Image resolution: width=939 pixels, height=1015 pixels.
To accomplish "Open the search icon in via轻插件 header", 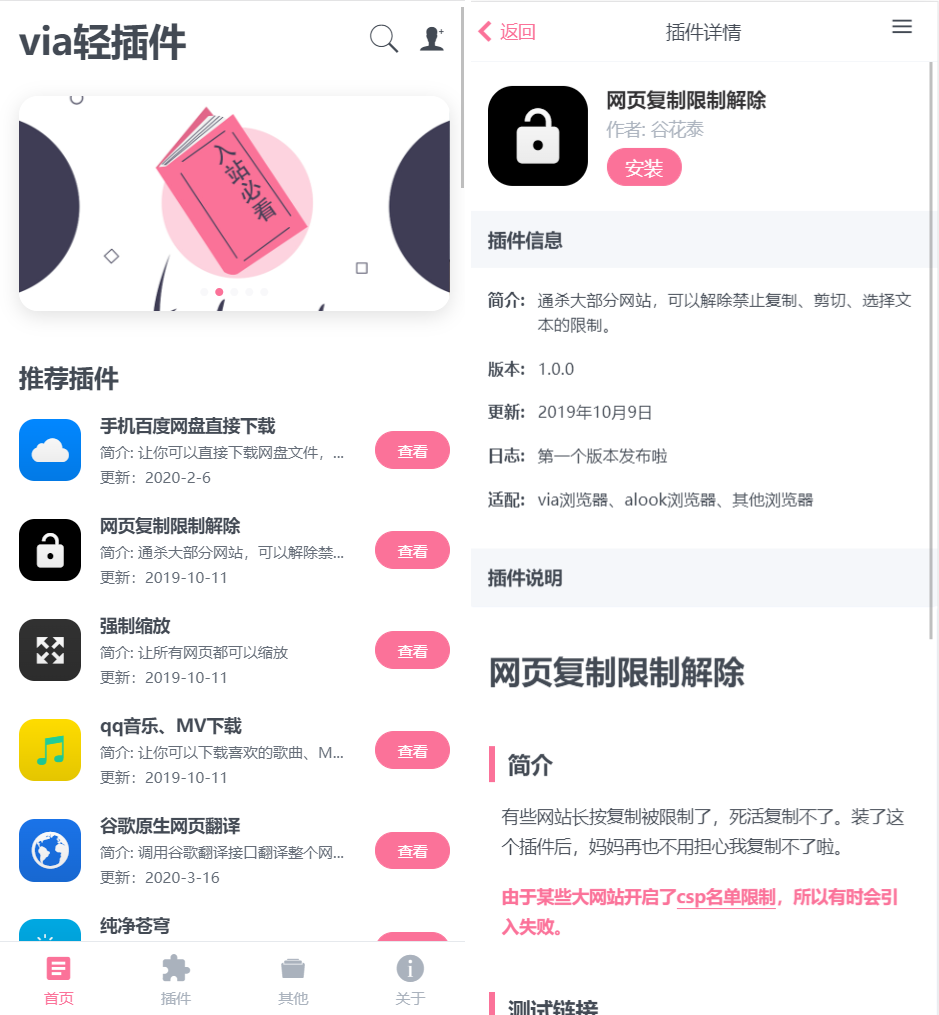I will coord(384,39).
